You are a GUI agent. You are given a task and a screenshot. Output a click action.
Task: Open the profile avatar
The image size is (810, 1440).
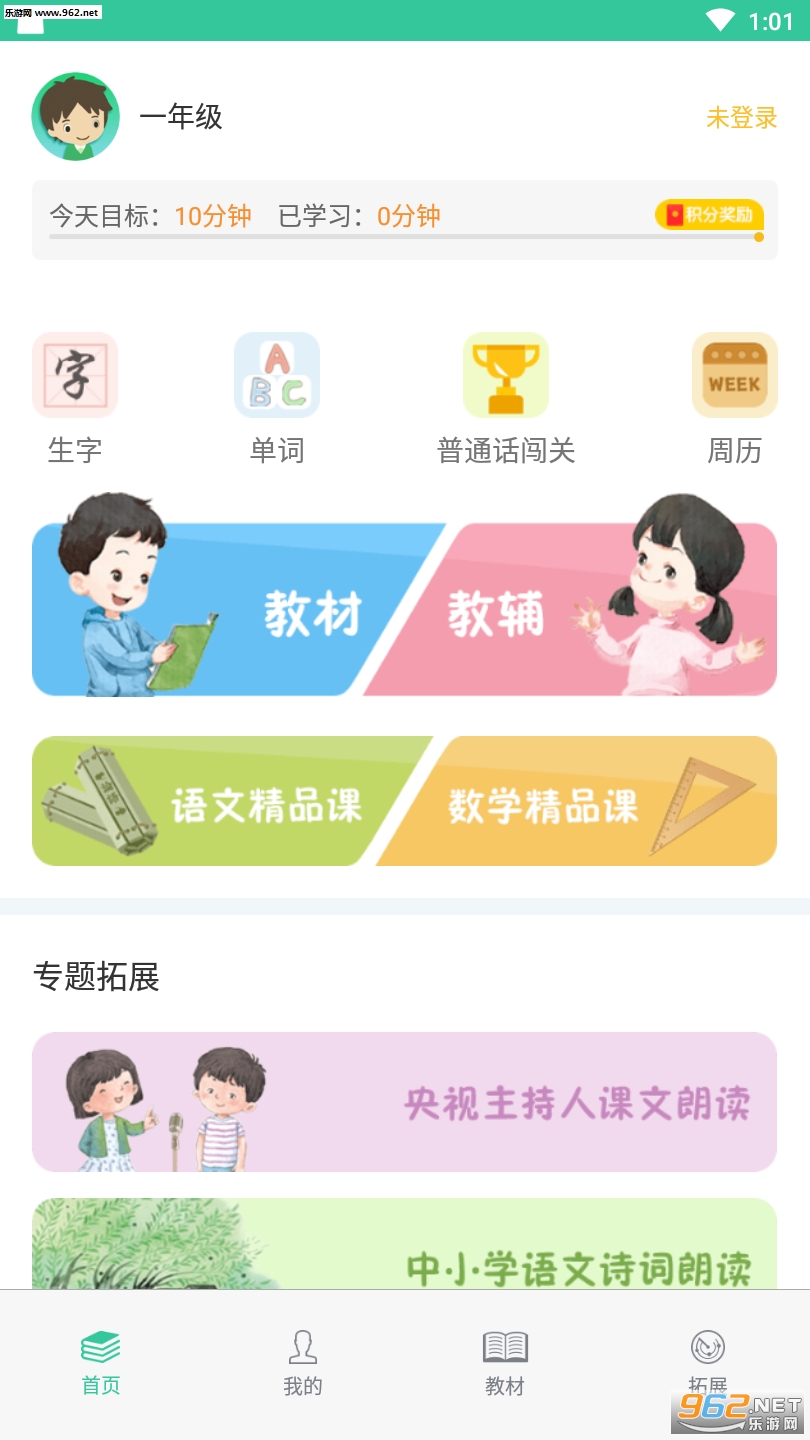pyautogui.click(x=76, y=117)
